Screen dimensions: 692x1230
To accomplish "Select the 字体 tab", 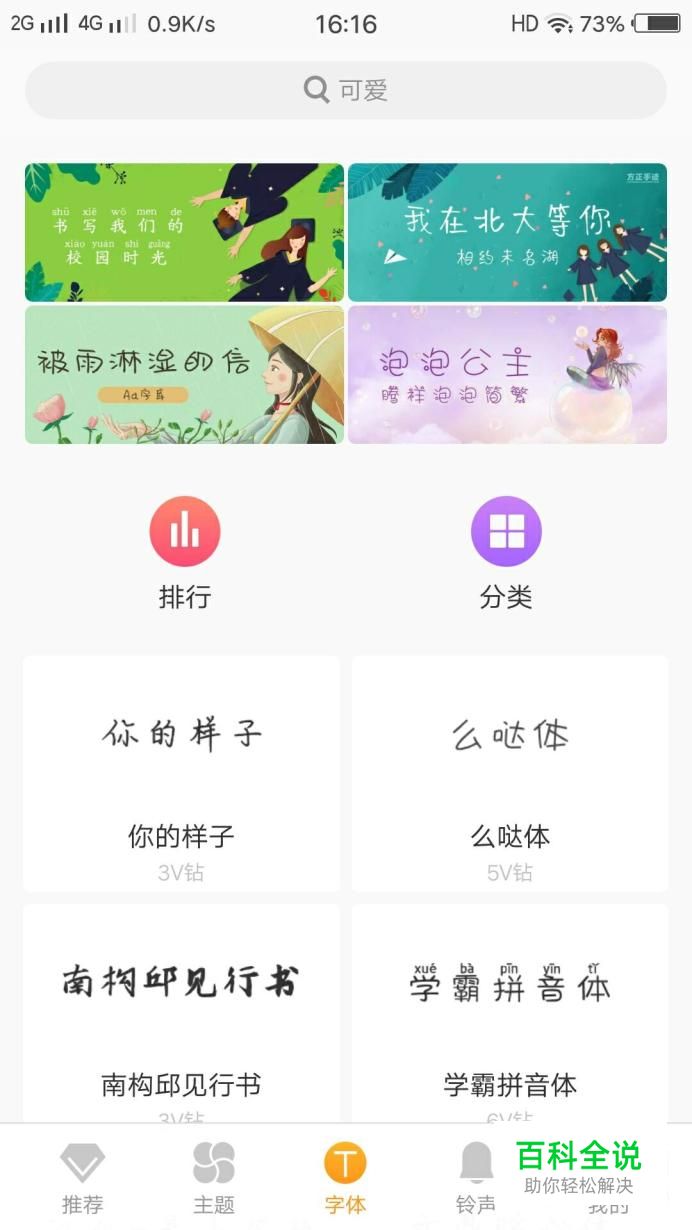I will 345,1178.
